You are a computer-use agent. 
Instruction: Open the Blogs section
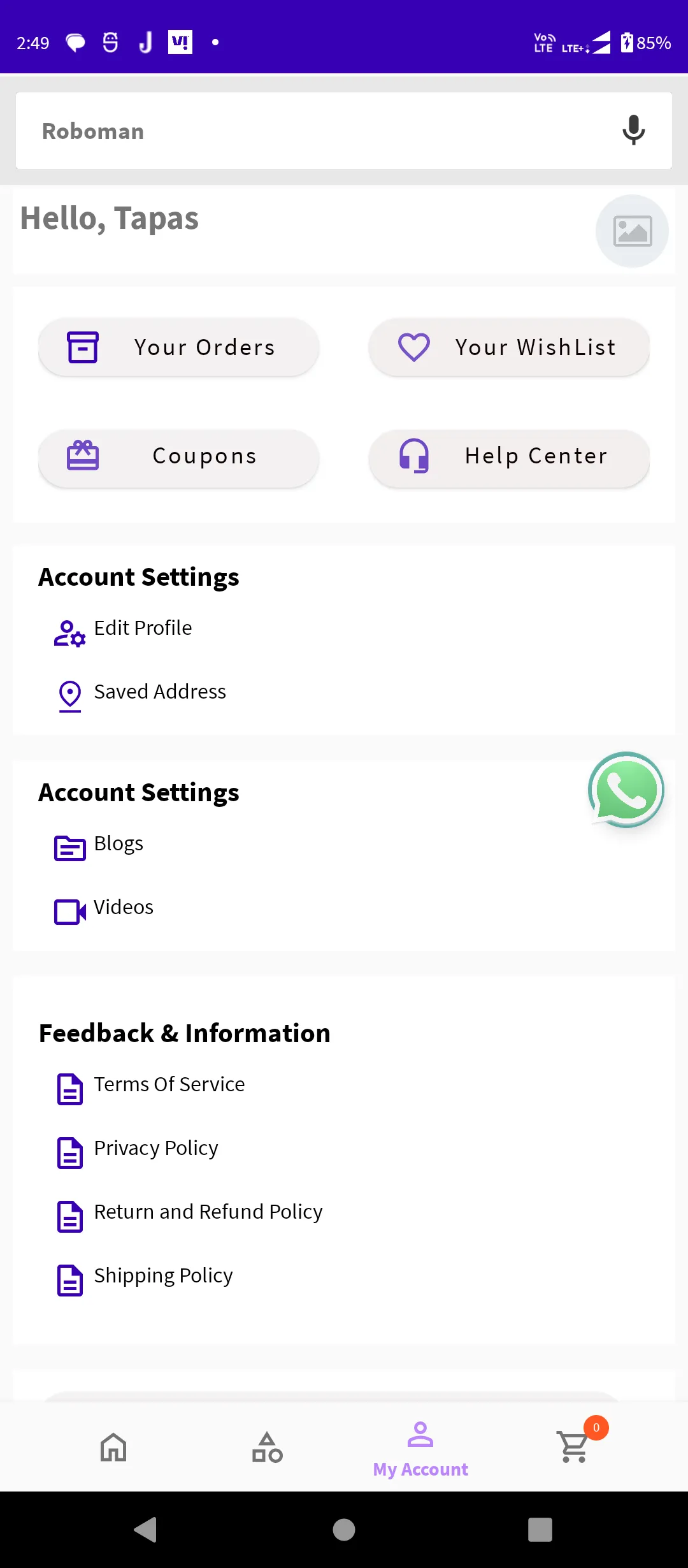coord(118,844)
